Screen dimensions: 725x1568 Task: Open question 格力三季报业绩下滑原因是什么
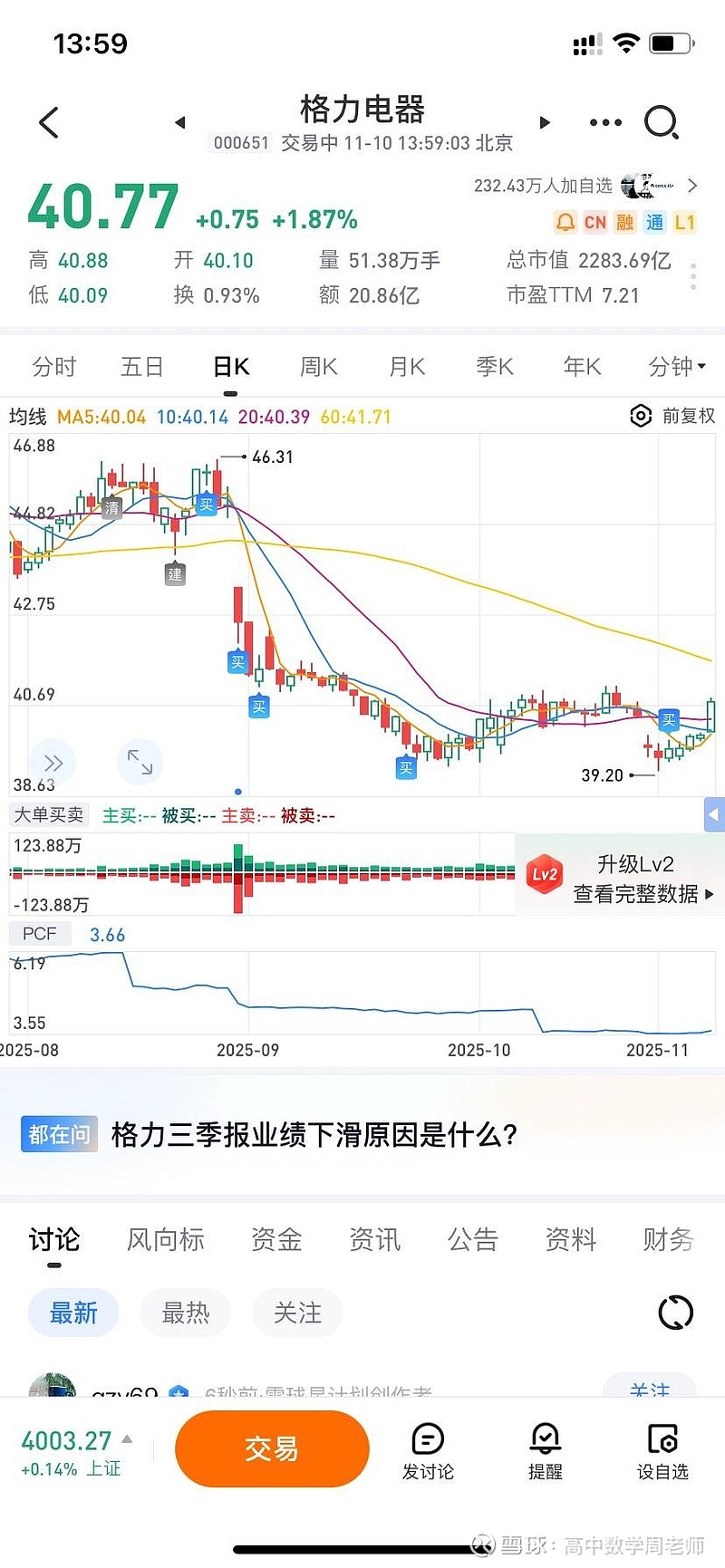[314, 1134]
